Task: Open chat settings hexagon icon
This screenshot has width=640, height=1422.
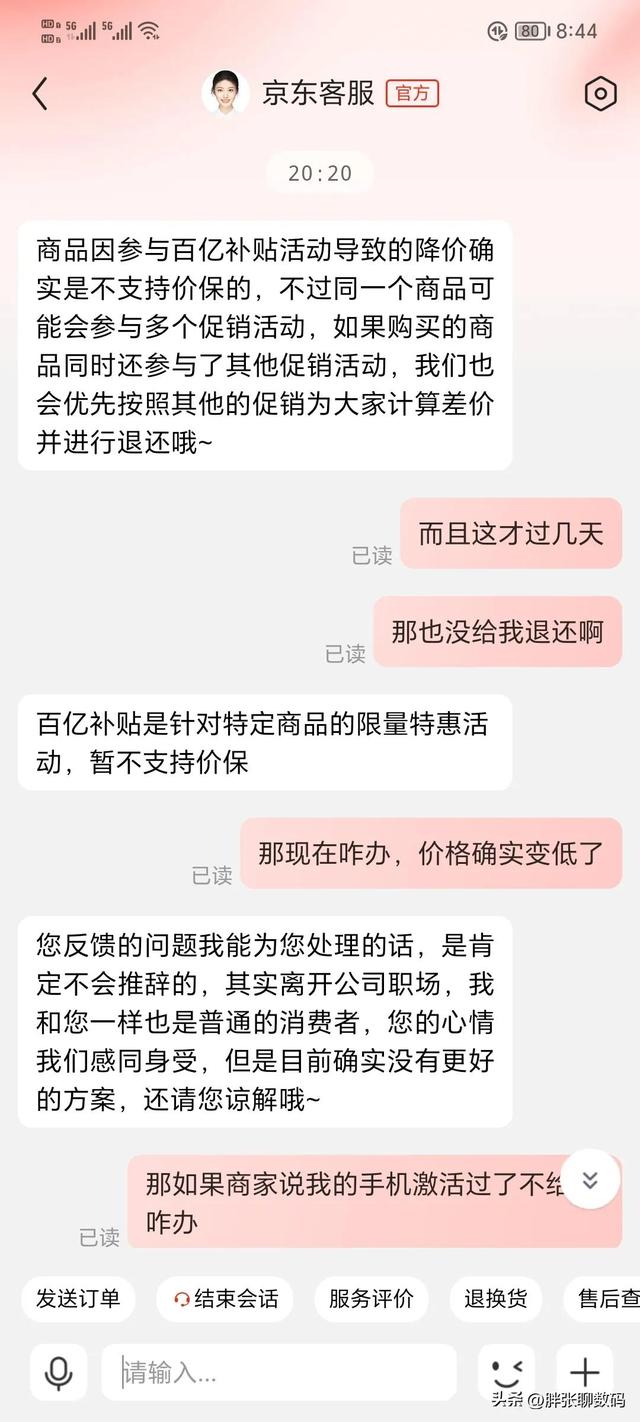Action: (599, 94)
